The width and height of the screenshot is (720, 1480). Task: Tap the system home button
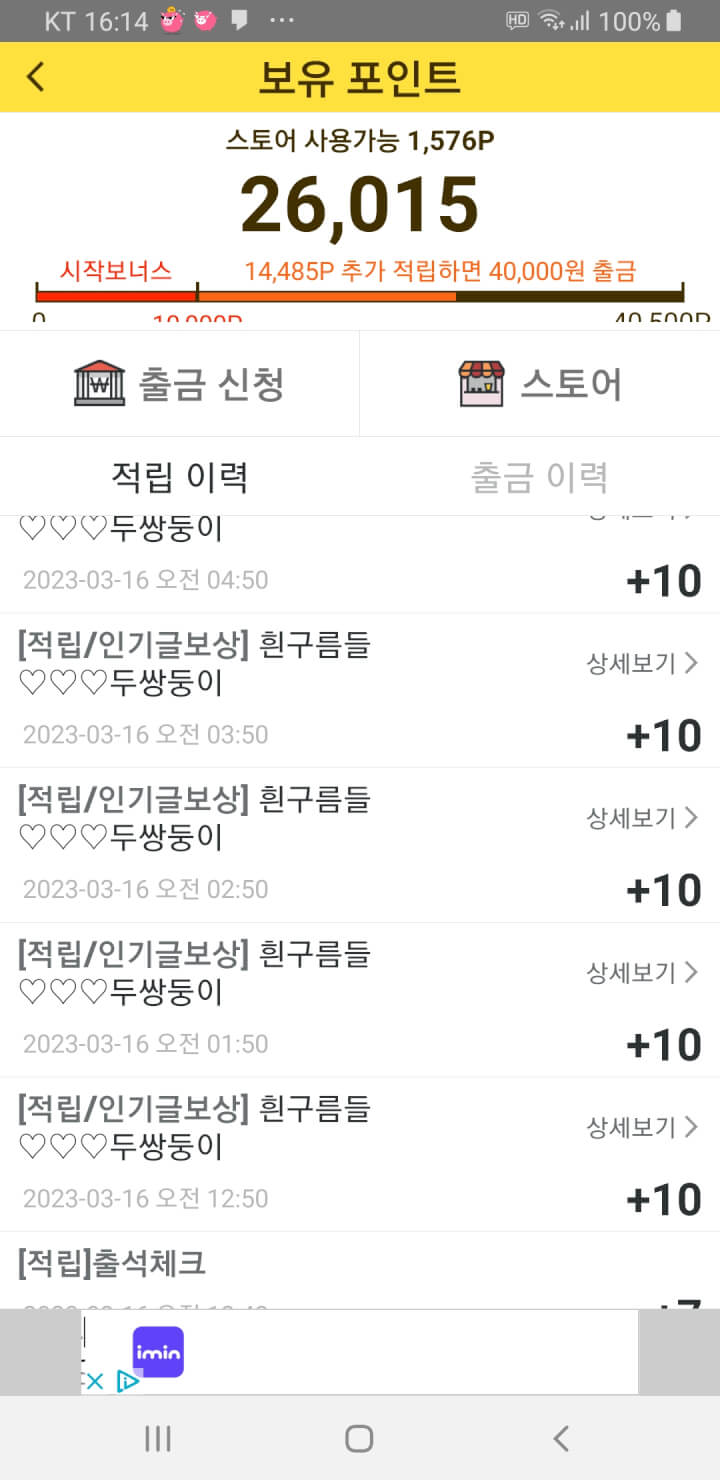tap(359, 1438)
